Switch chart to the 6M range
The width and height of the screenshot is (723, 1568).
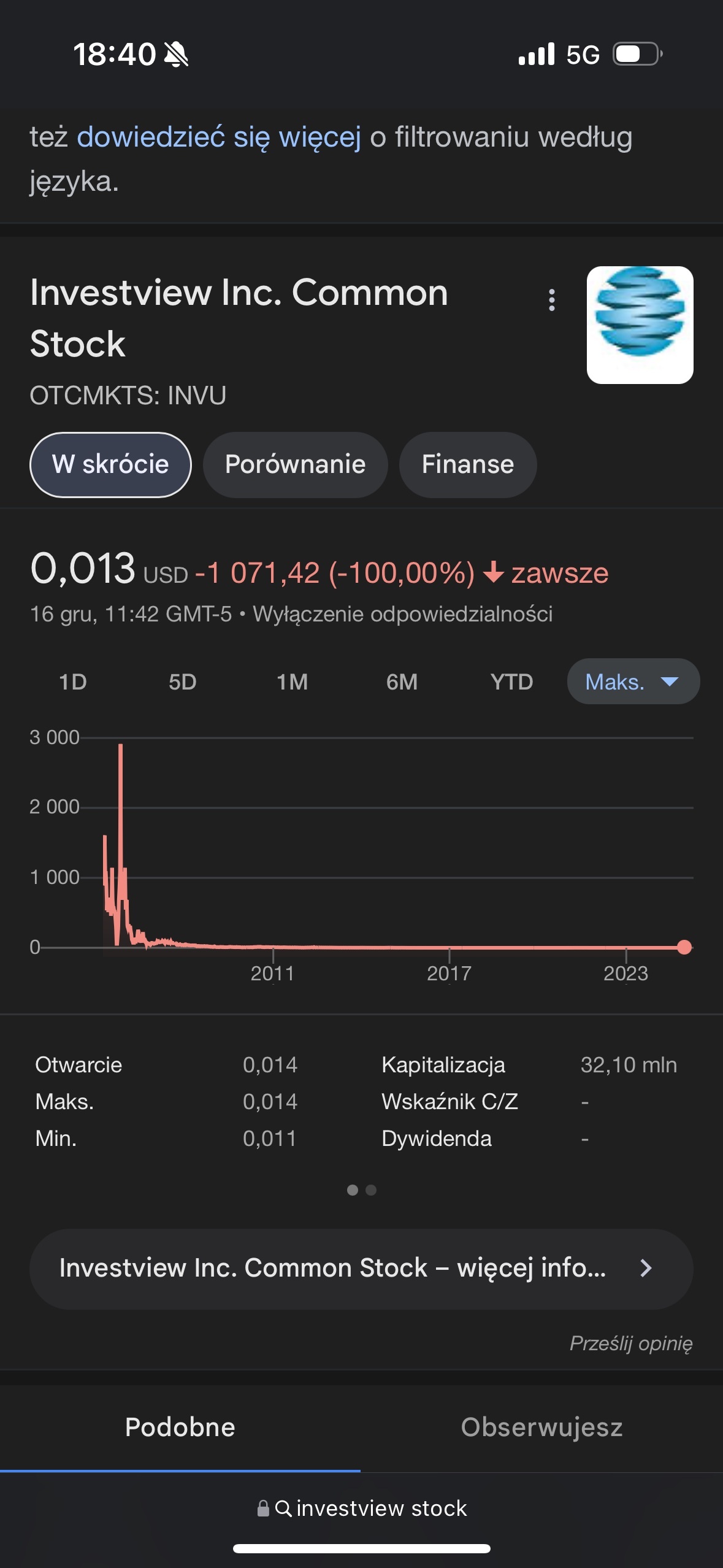pos(402,682)
